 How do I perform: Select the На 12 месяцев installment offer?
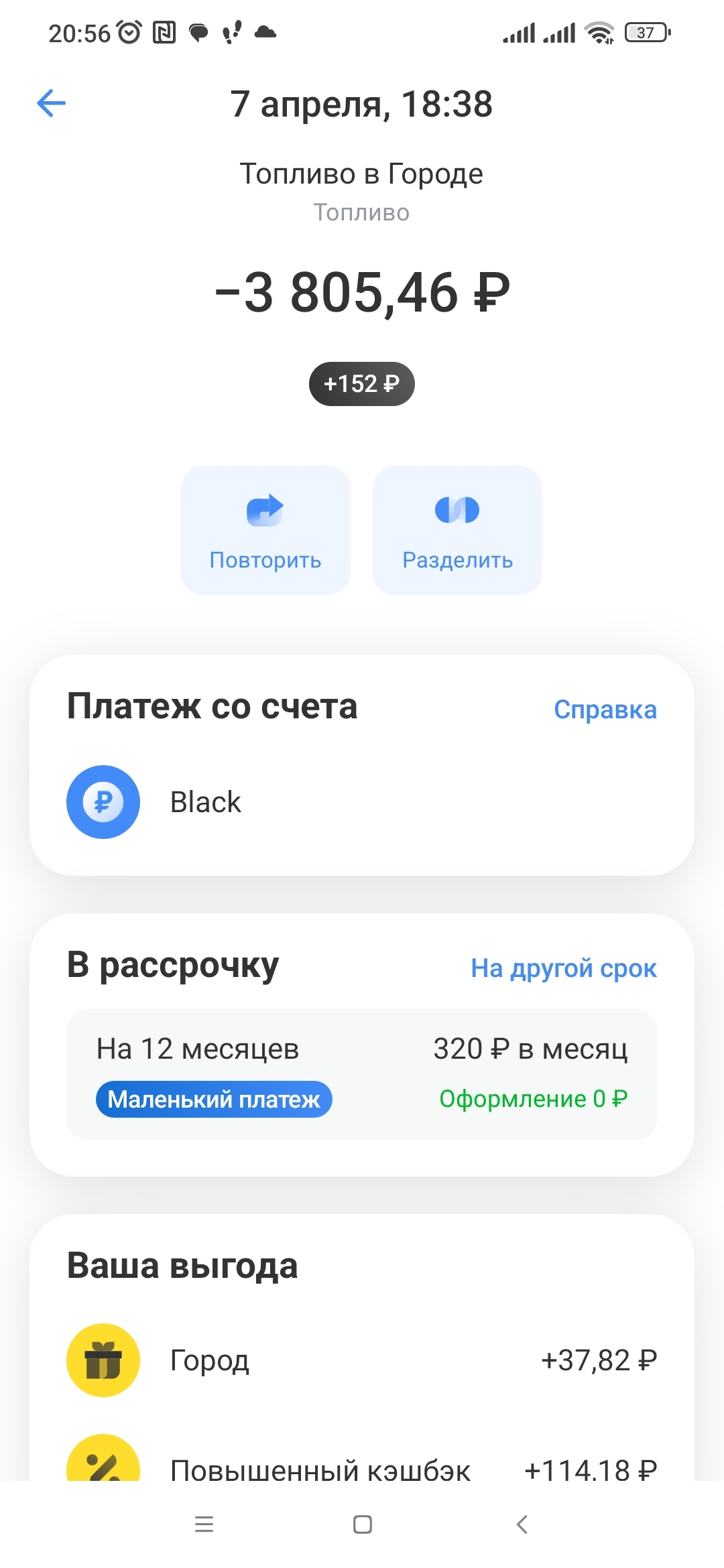(x=361, y=1073)
